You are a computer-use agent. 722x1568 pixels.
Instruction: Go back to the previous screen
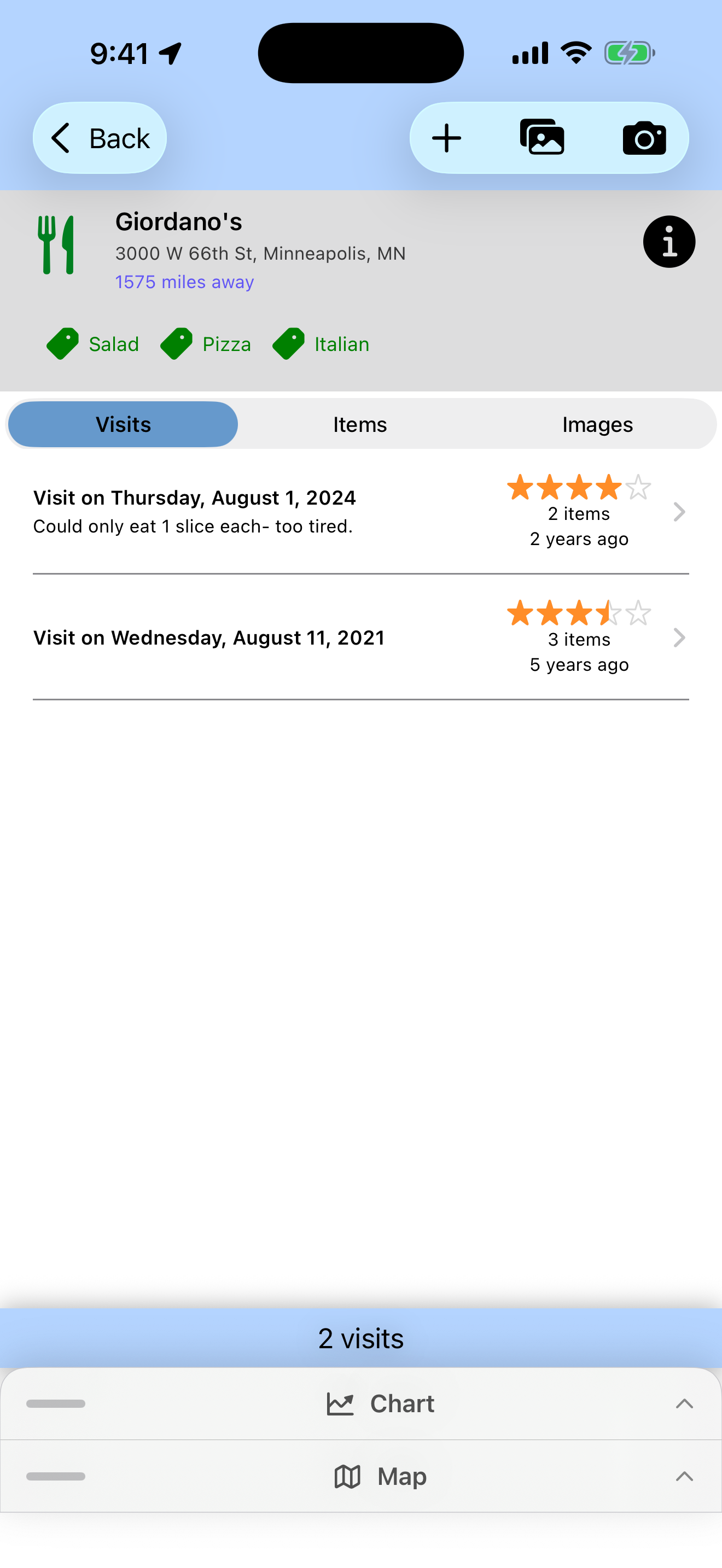(99, 138)
